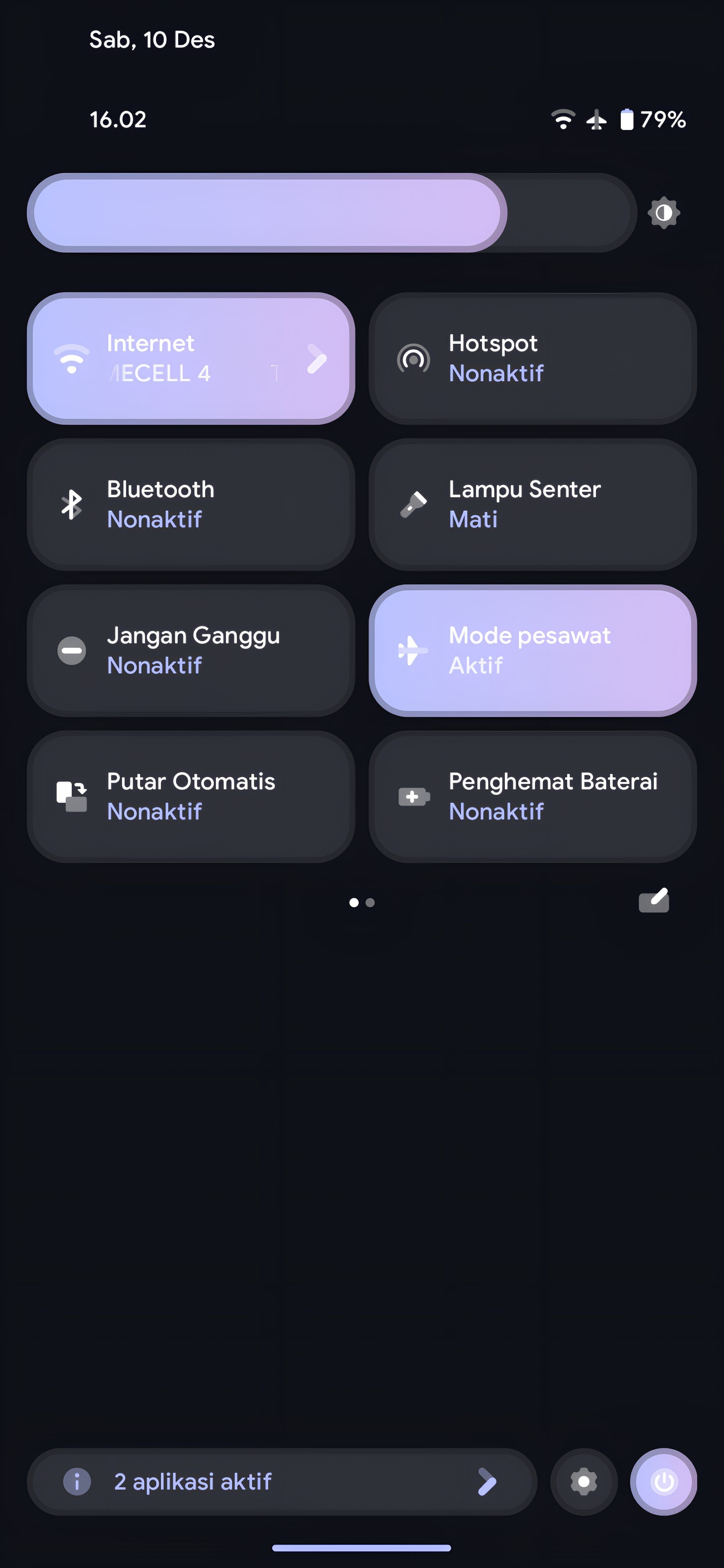The width and height of the screenshot is (724, 1568).
Task: Tap the brightness slider
Action: [x=332, y=213]
